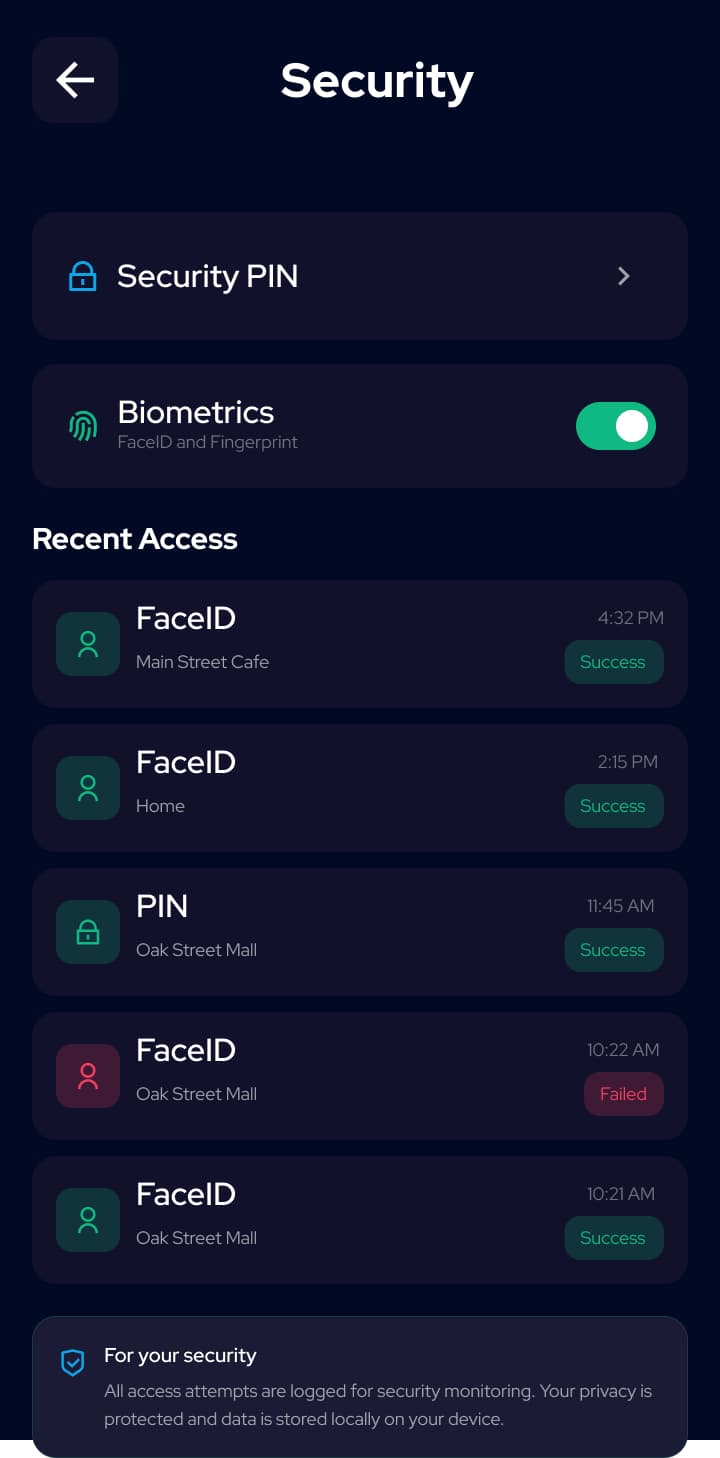Go back using the arrow button
This screenshot has width=720, height=1458.
click(75, 80)
